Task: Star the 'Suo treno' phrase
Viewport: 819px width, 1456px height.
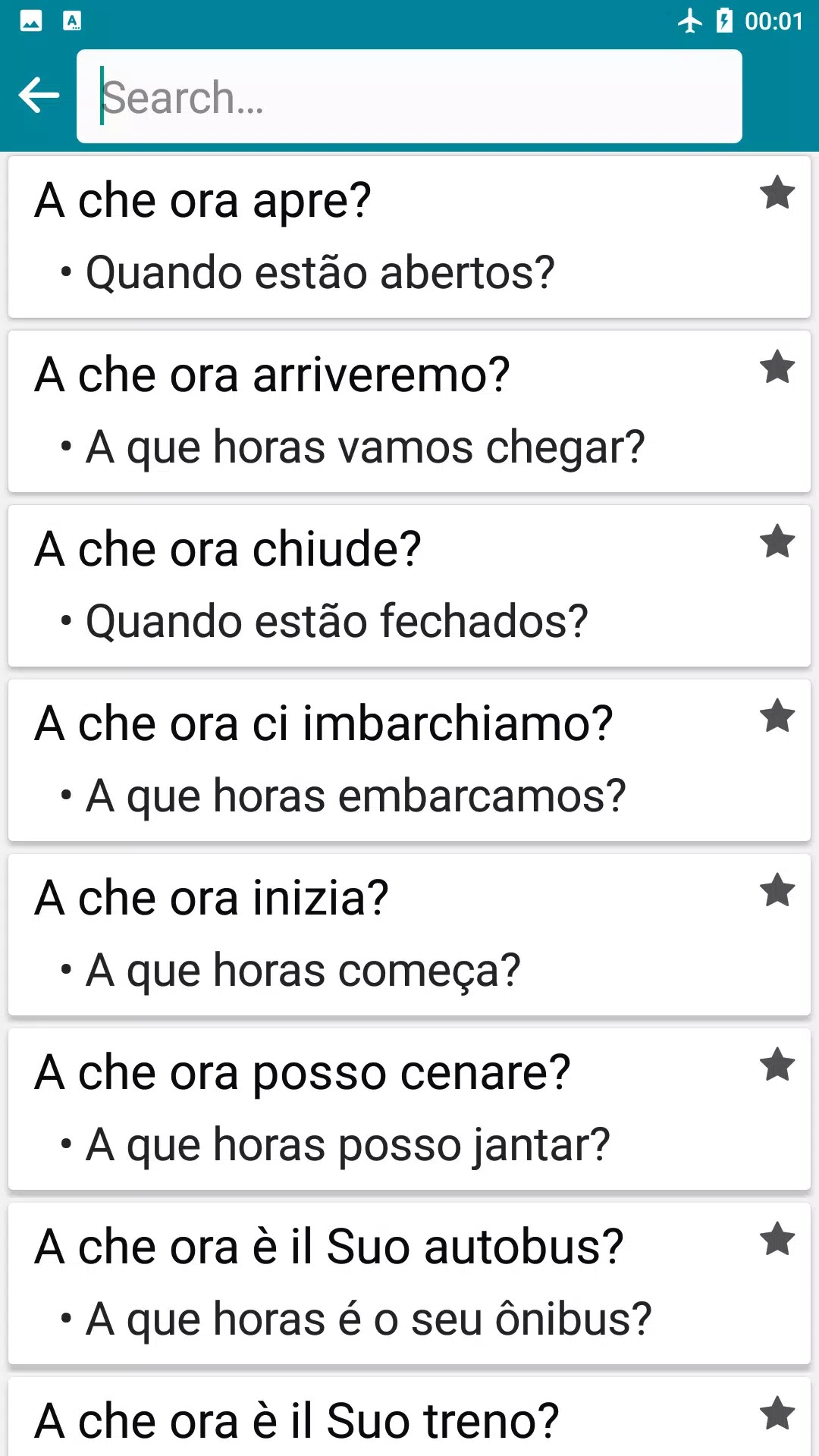Action: click(777, 1414)
